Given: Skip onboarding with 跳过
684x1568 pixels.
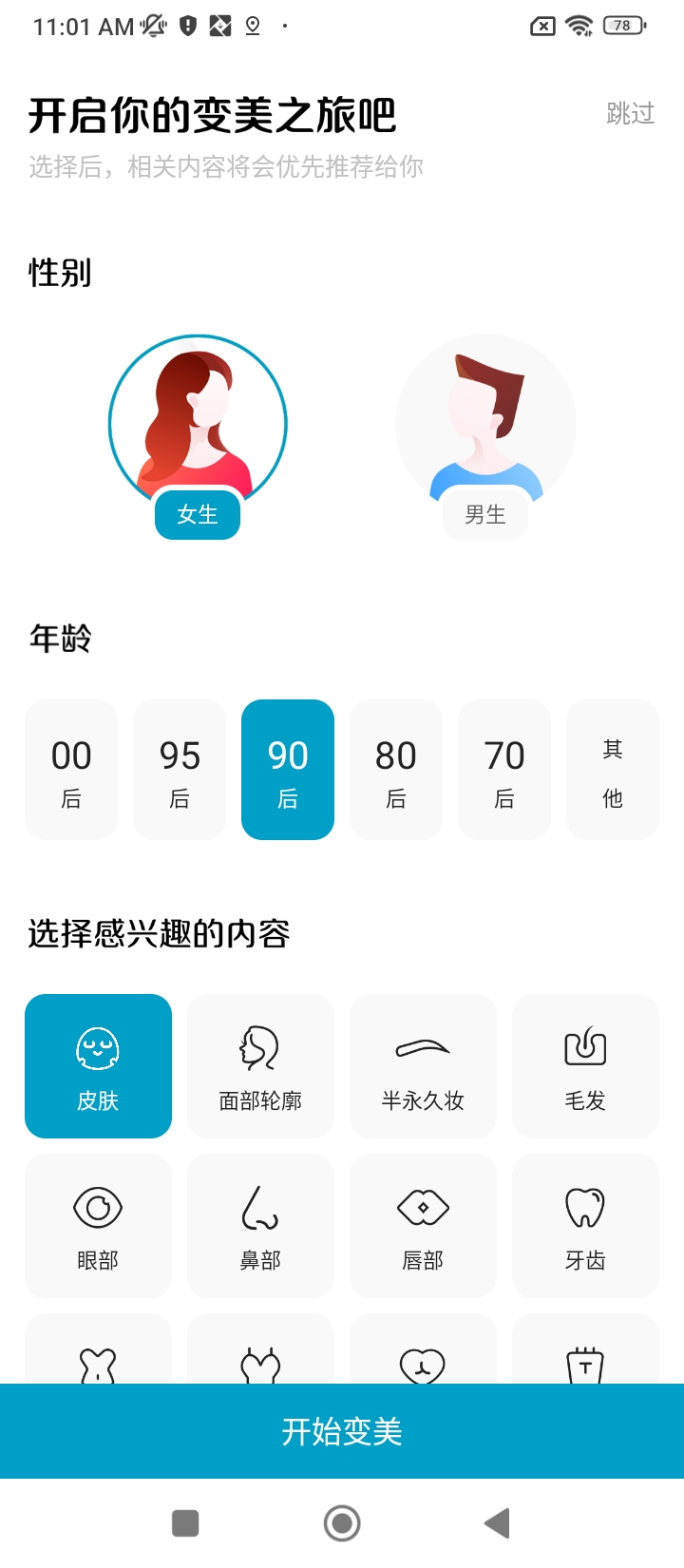Looking at the screenshot, I should (630, 114).
